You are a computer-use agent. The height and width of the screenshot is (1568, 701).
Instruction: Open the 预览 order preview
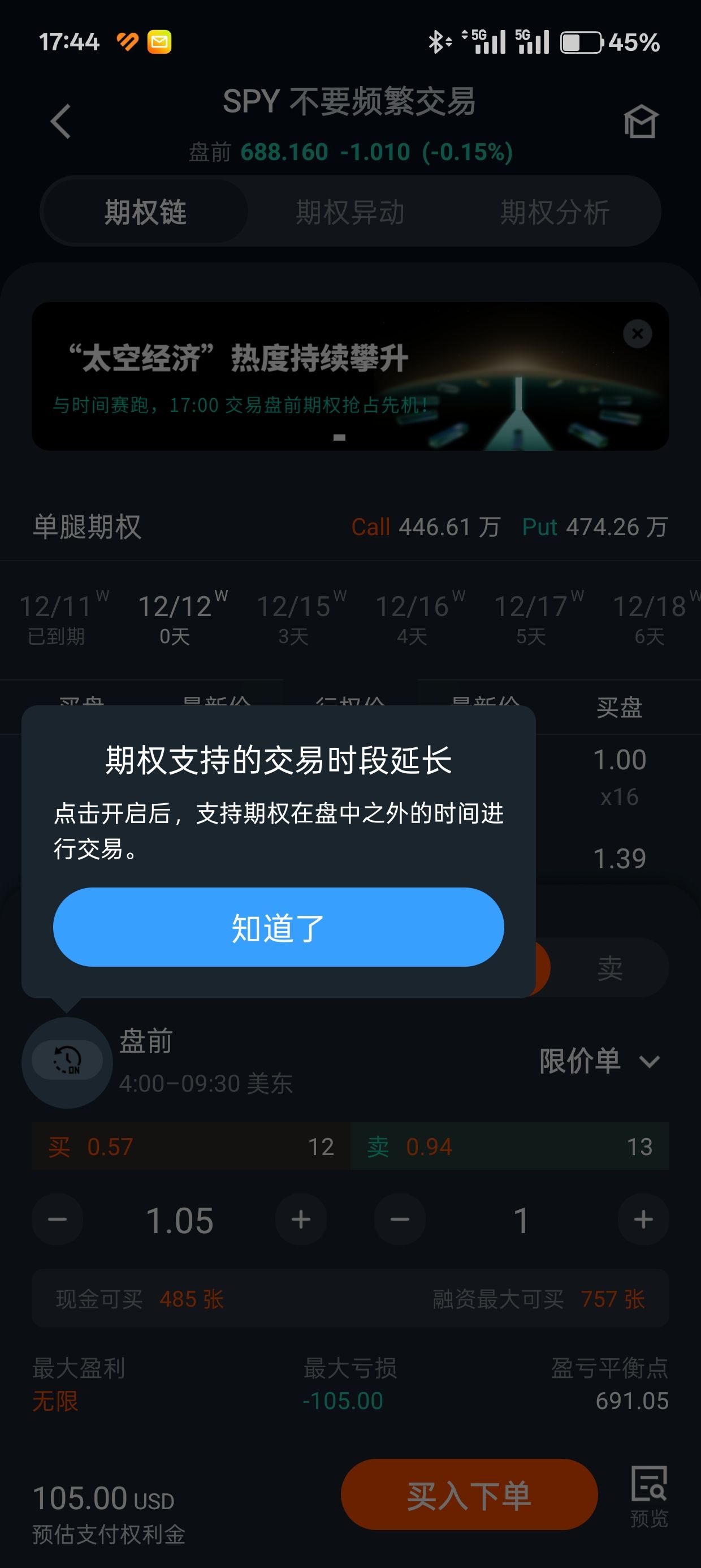tap(648, 1496)
